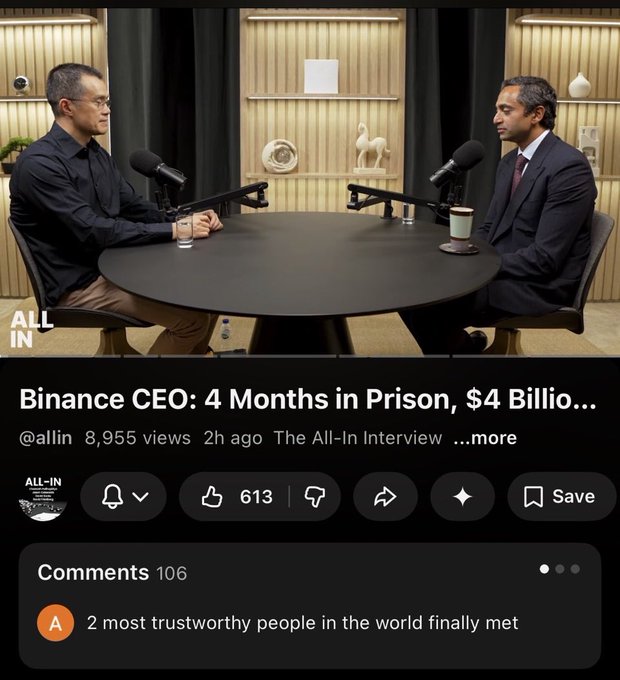Expand the description with ...more
620x680 pixels.
pos(485,438)
